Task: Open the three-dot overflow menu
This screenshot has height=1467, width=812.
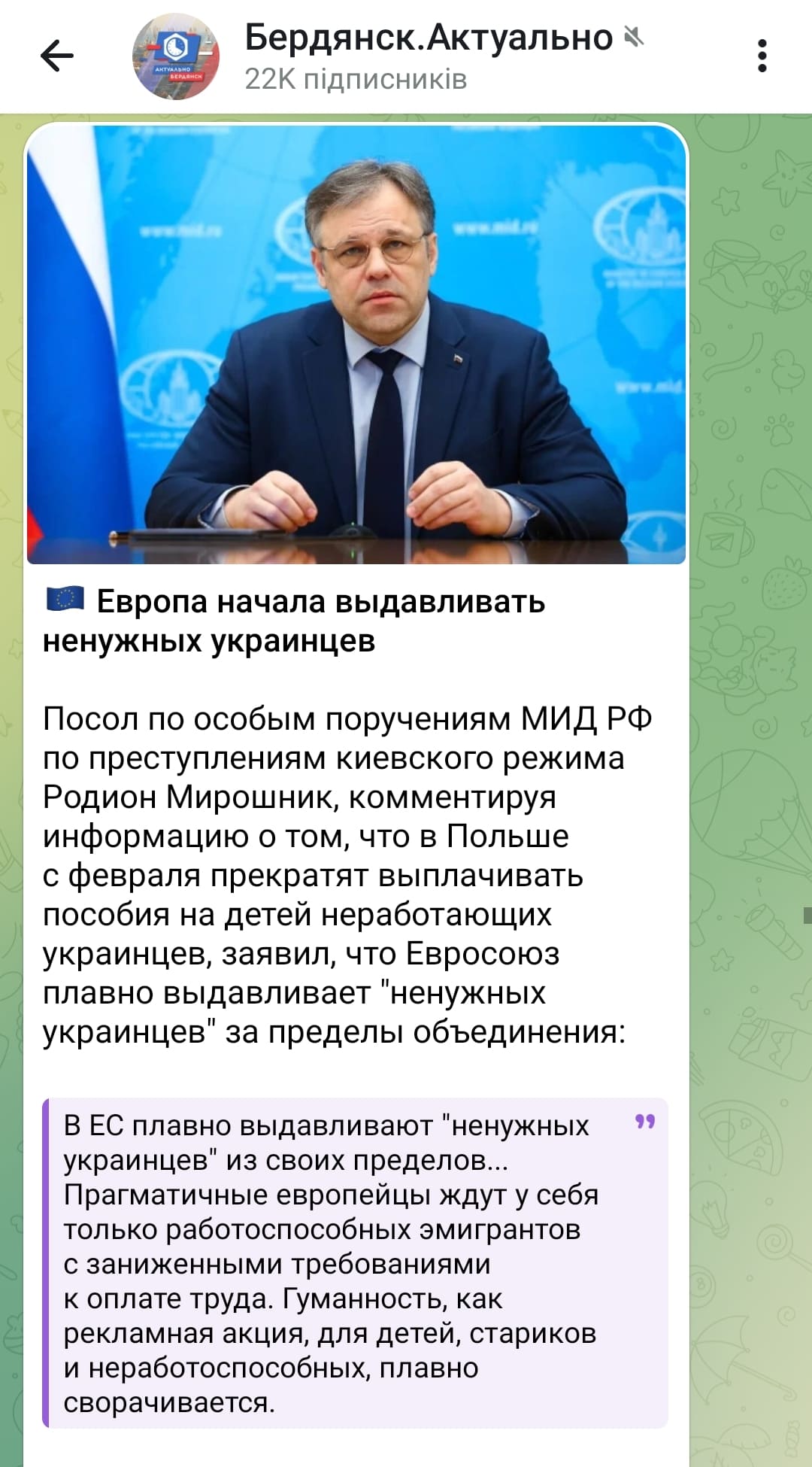Action: [x=762, y=56]
